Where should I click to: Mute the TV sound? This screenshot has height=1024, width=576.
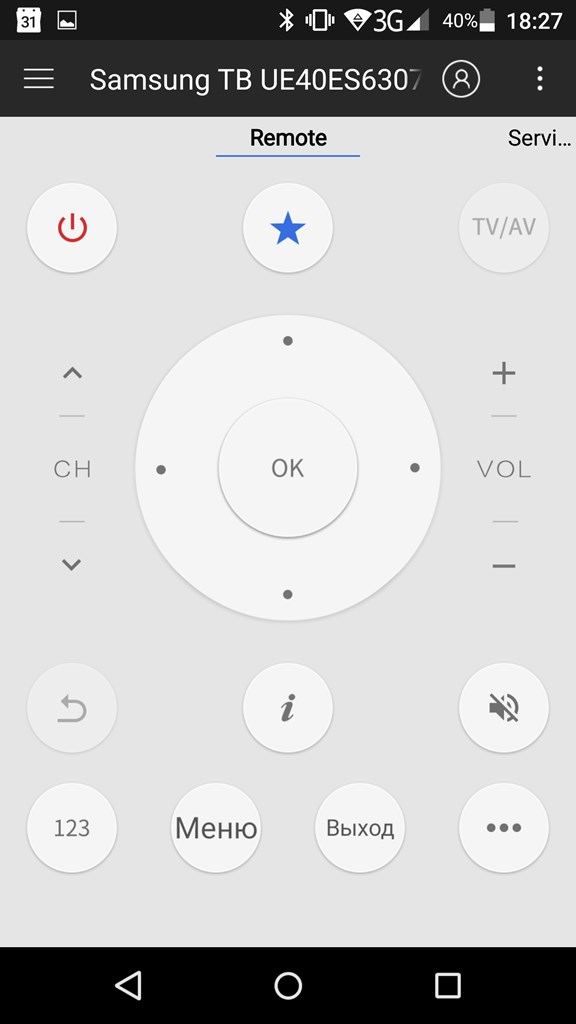504,708
